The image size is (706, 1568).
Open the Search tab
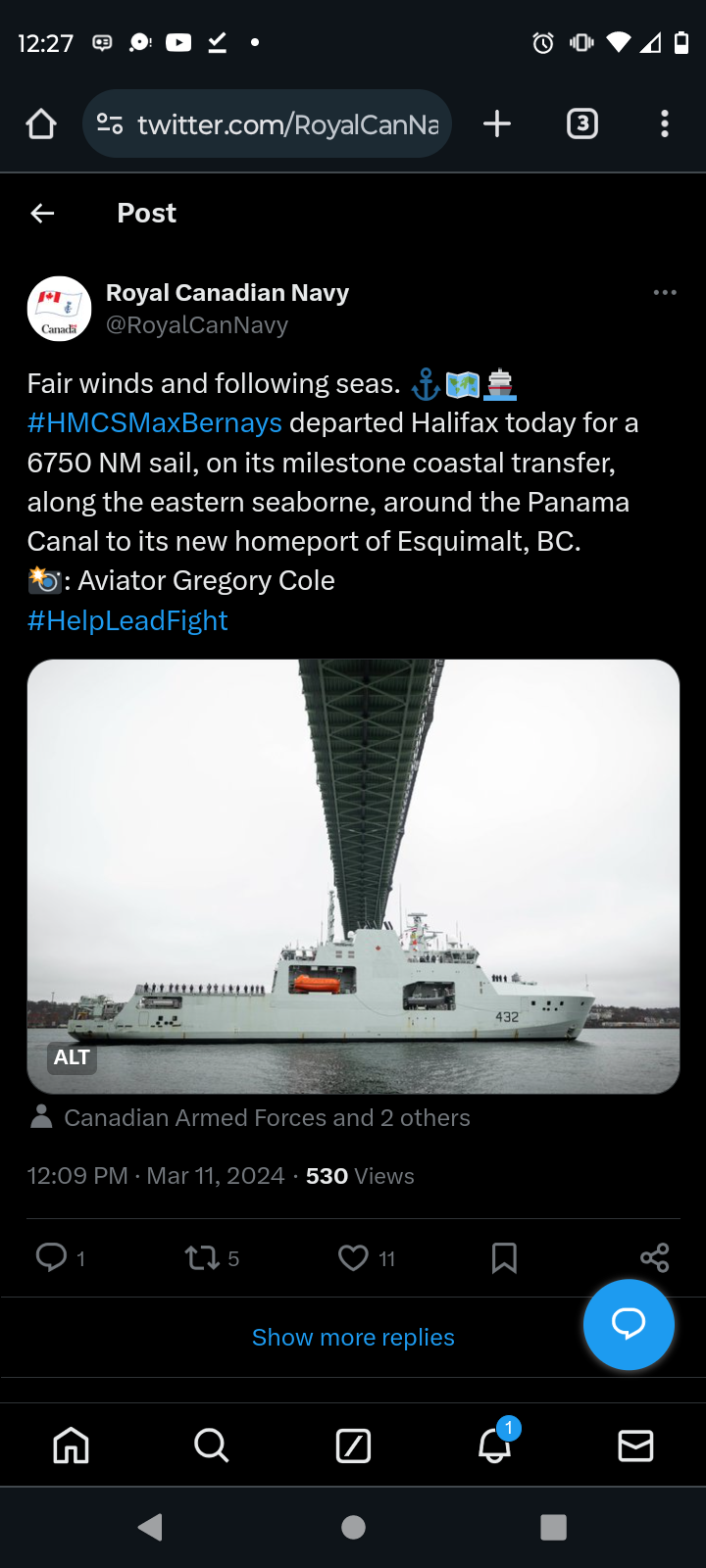[211, 1445]
